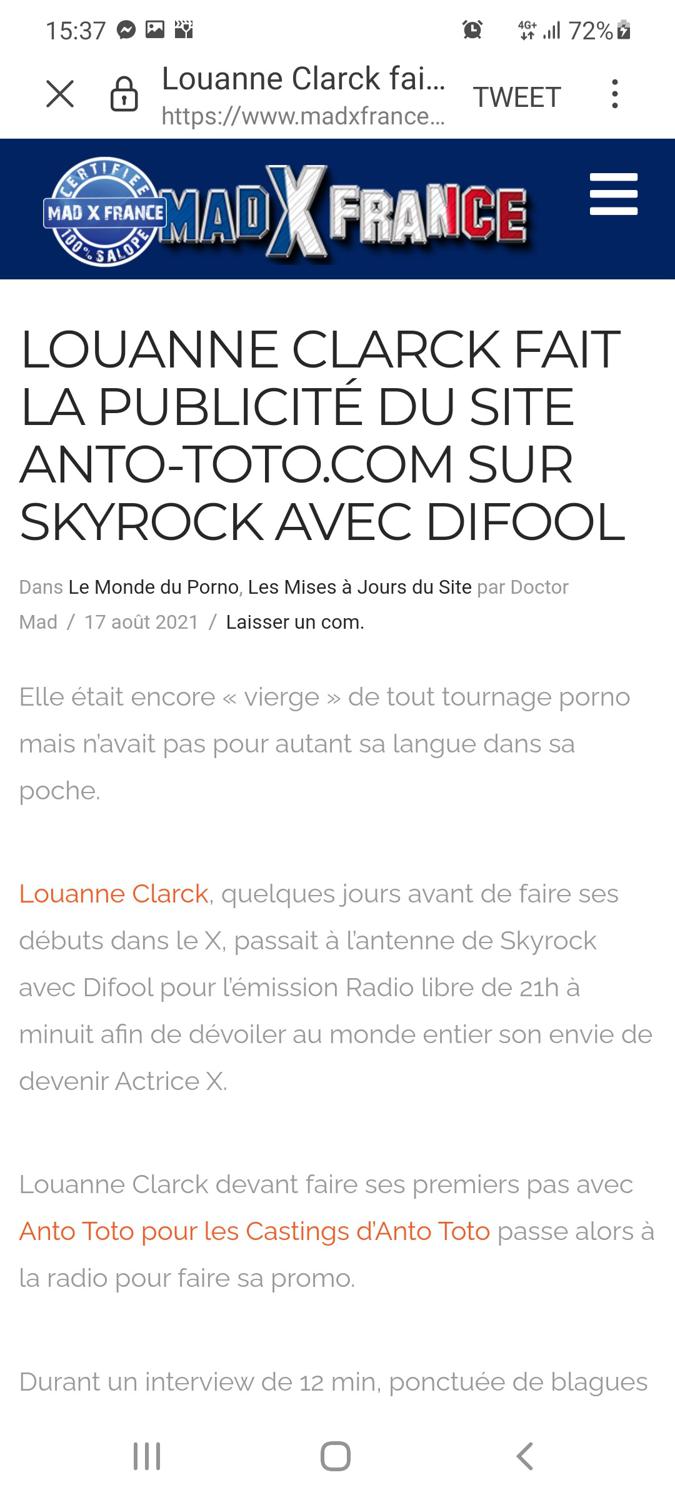675x1500 pixels.
Task: Open the Louanne Clarck link
Action: point(113,893)
